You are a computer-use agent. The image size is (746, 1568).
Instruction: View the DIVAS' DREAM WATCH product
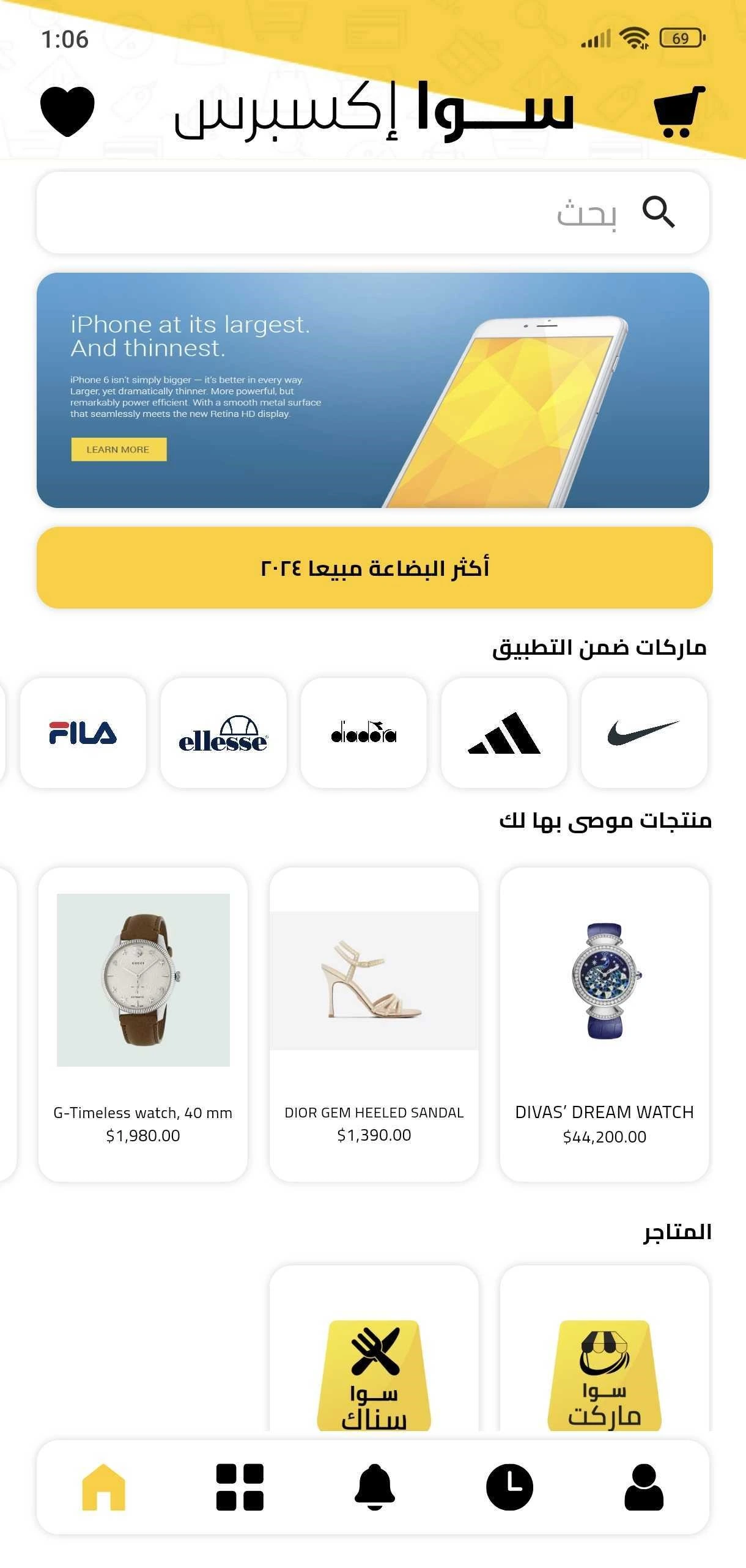click(x=604, y=1024)
